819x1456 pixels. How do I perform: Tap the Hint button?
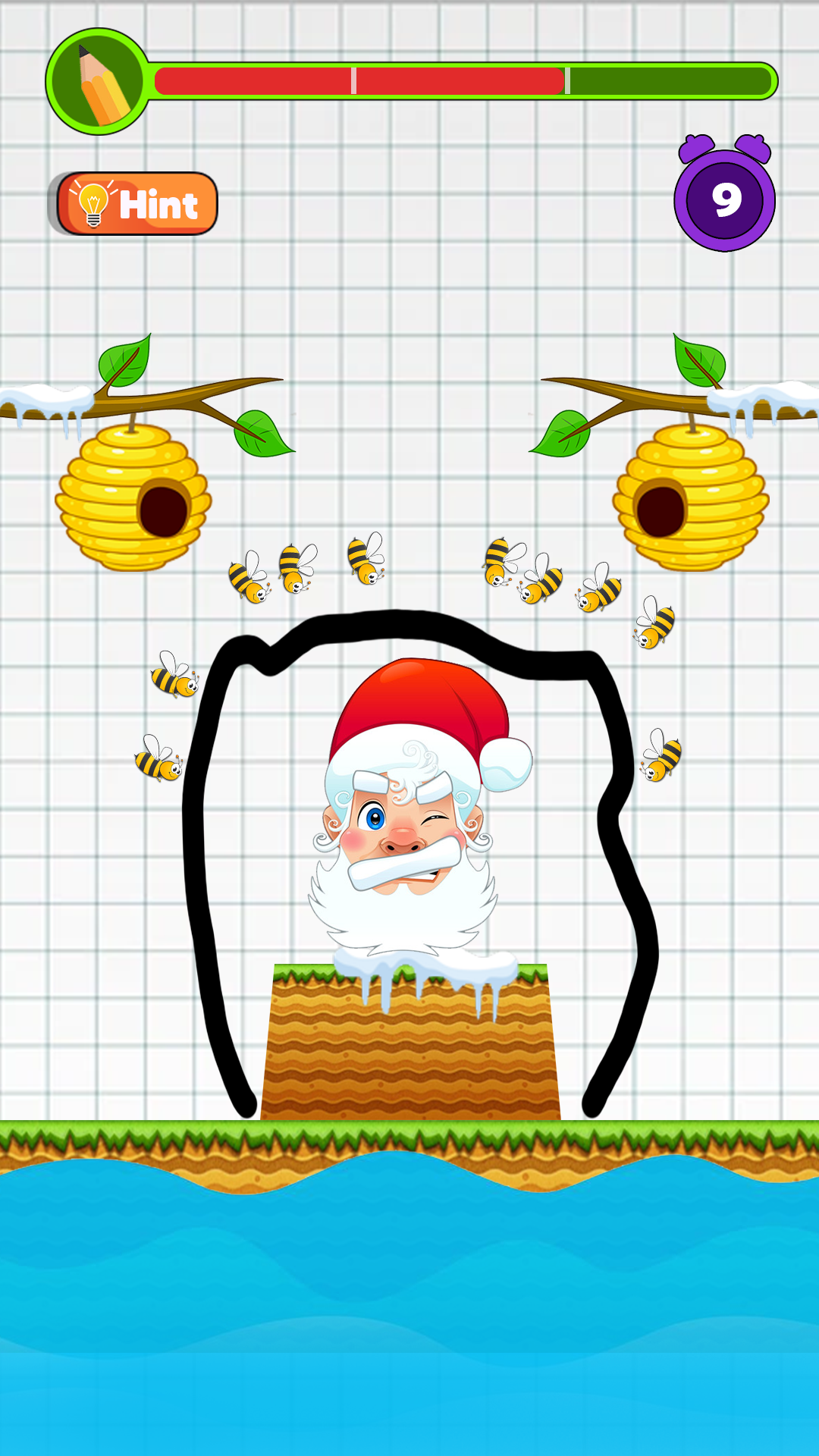tap(136, 203)
